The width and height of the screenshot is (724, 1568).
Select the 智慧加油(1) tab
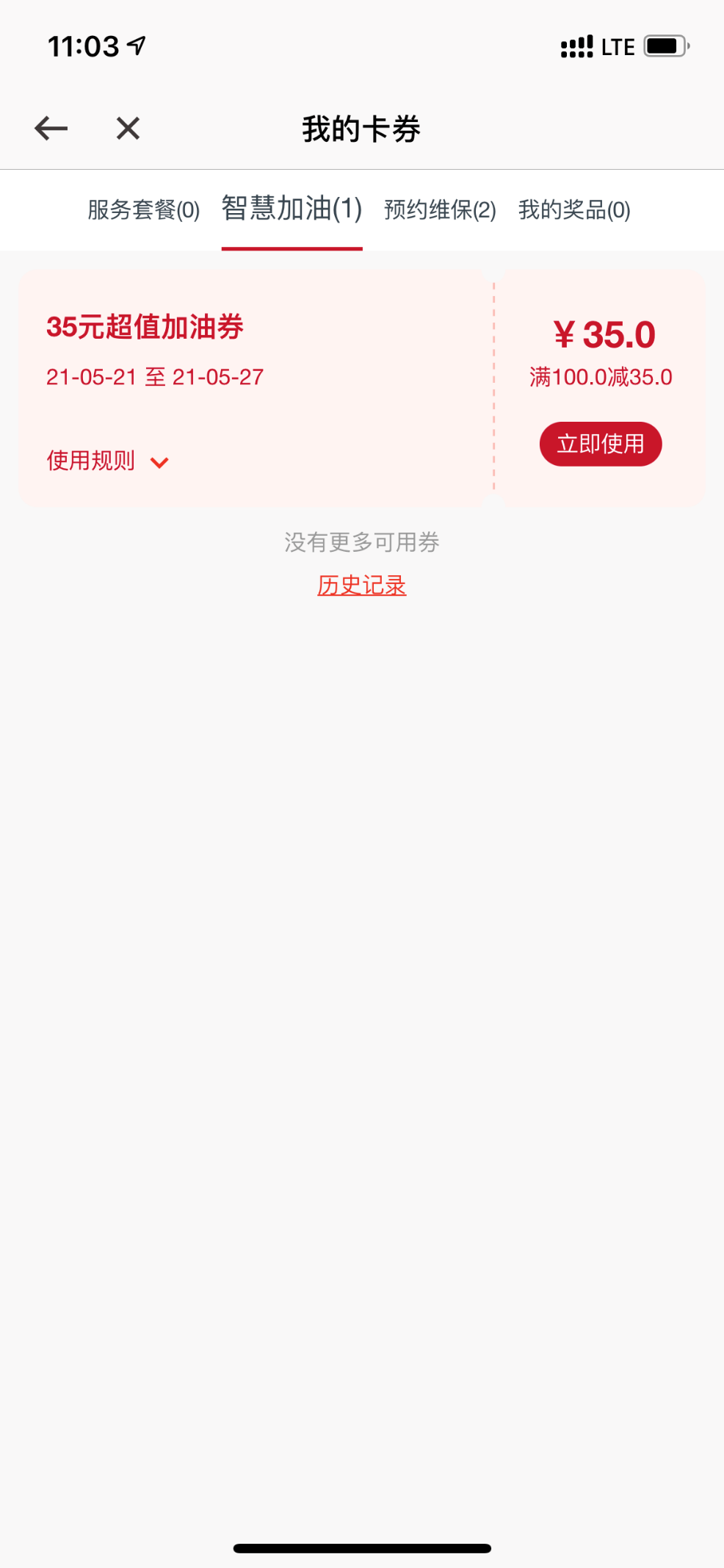click(292, 209)
